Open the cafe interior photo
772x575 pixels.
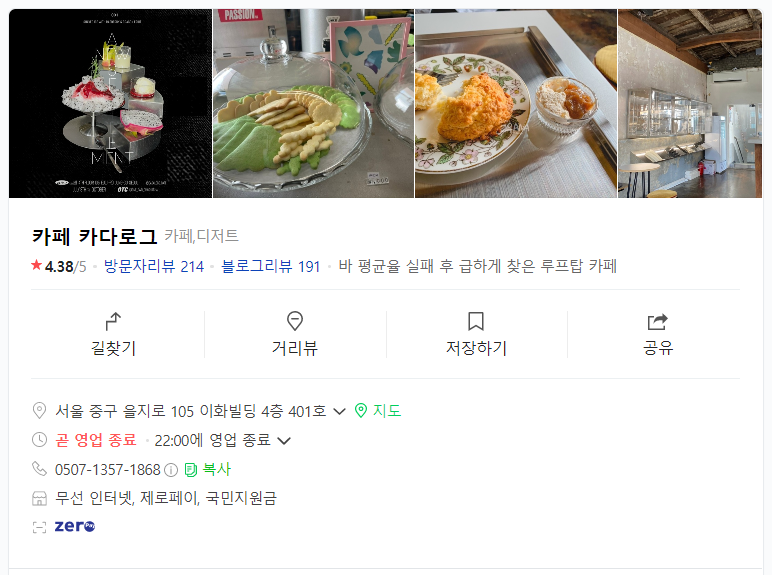click(x=694, y=103)
